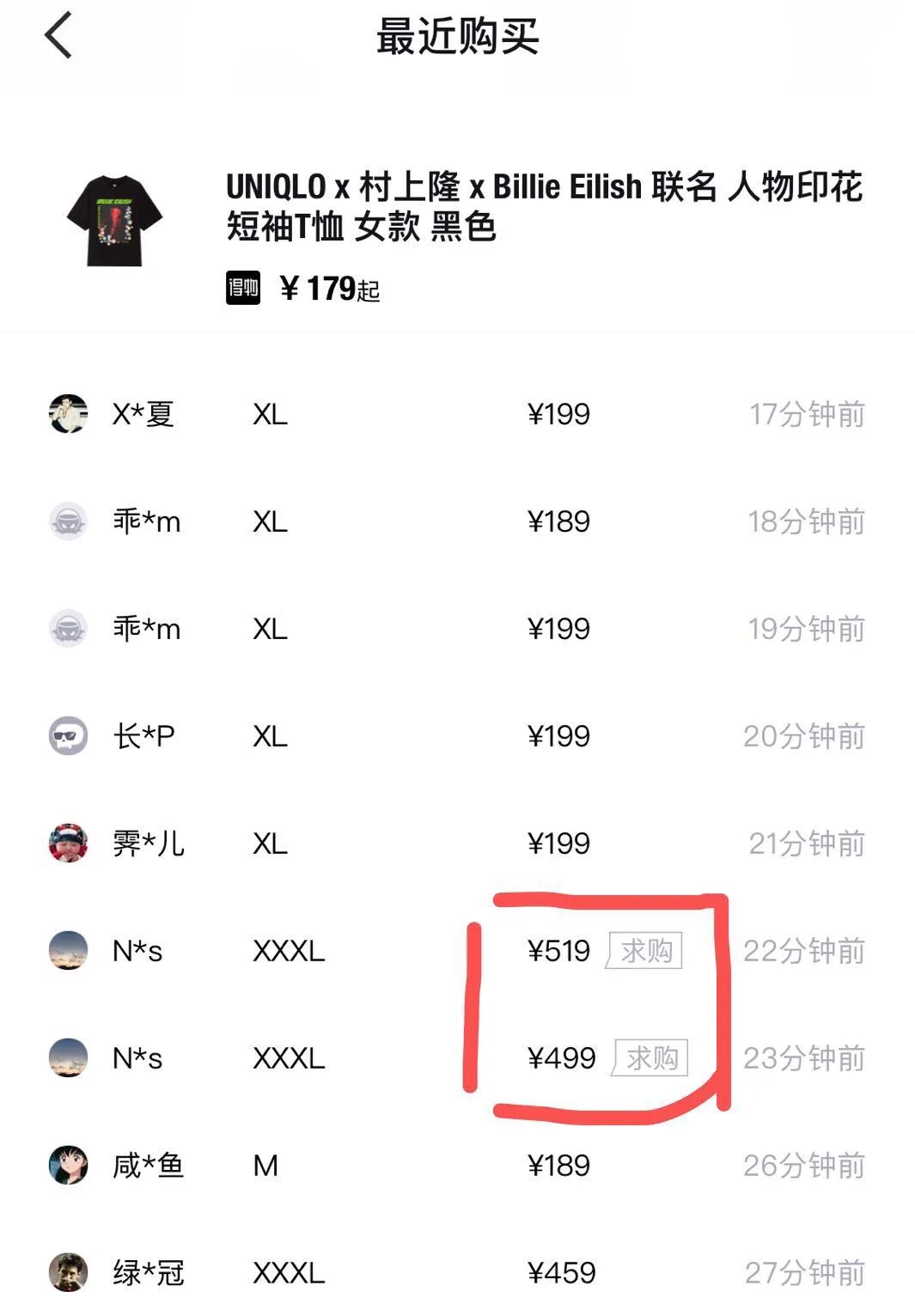Tap the 求购 tag next to ¥519
Screen dimensions: 915x1316
click(645, 951)
